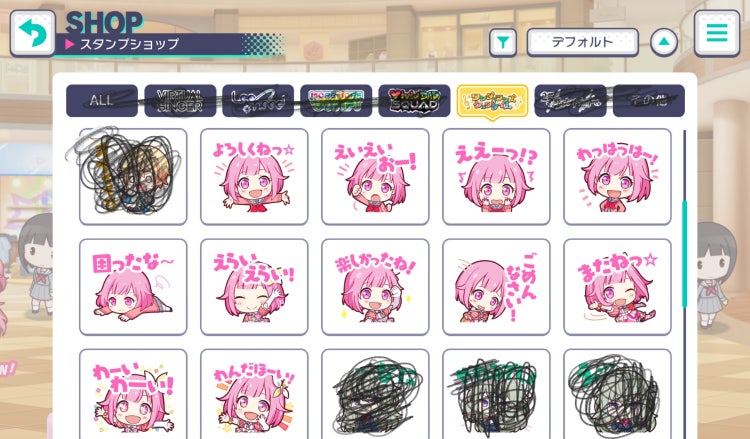Select the 困ったな〜 stamp
The height and width of the screenshot is (439, 750).
[133, 287]
